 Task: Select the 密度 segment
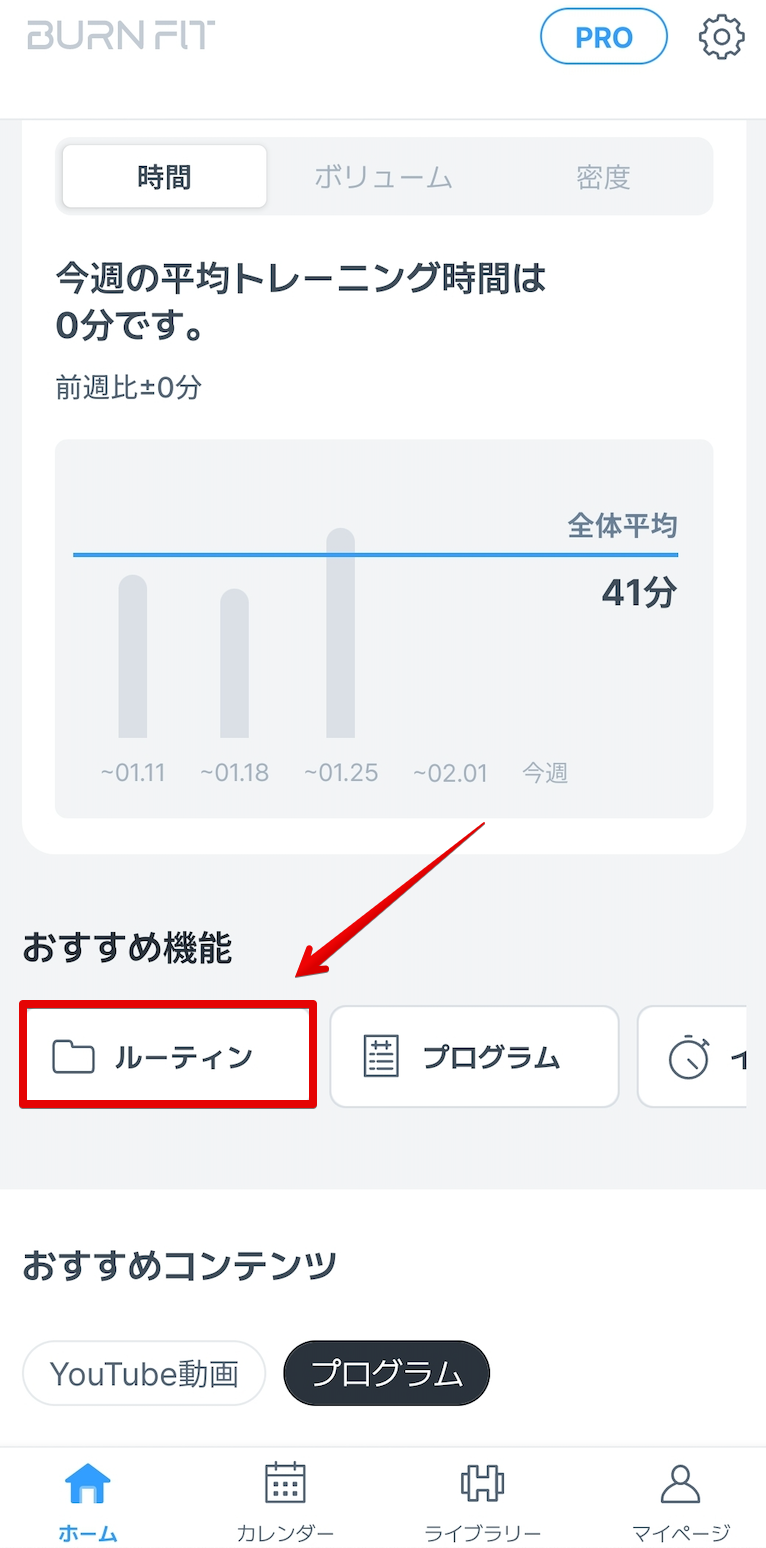(603, 177)
